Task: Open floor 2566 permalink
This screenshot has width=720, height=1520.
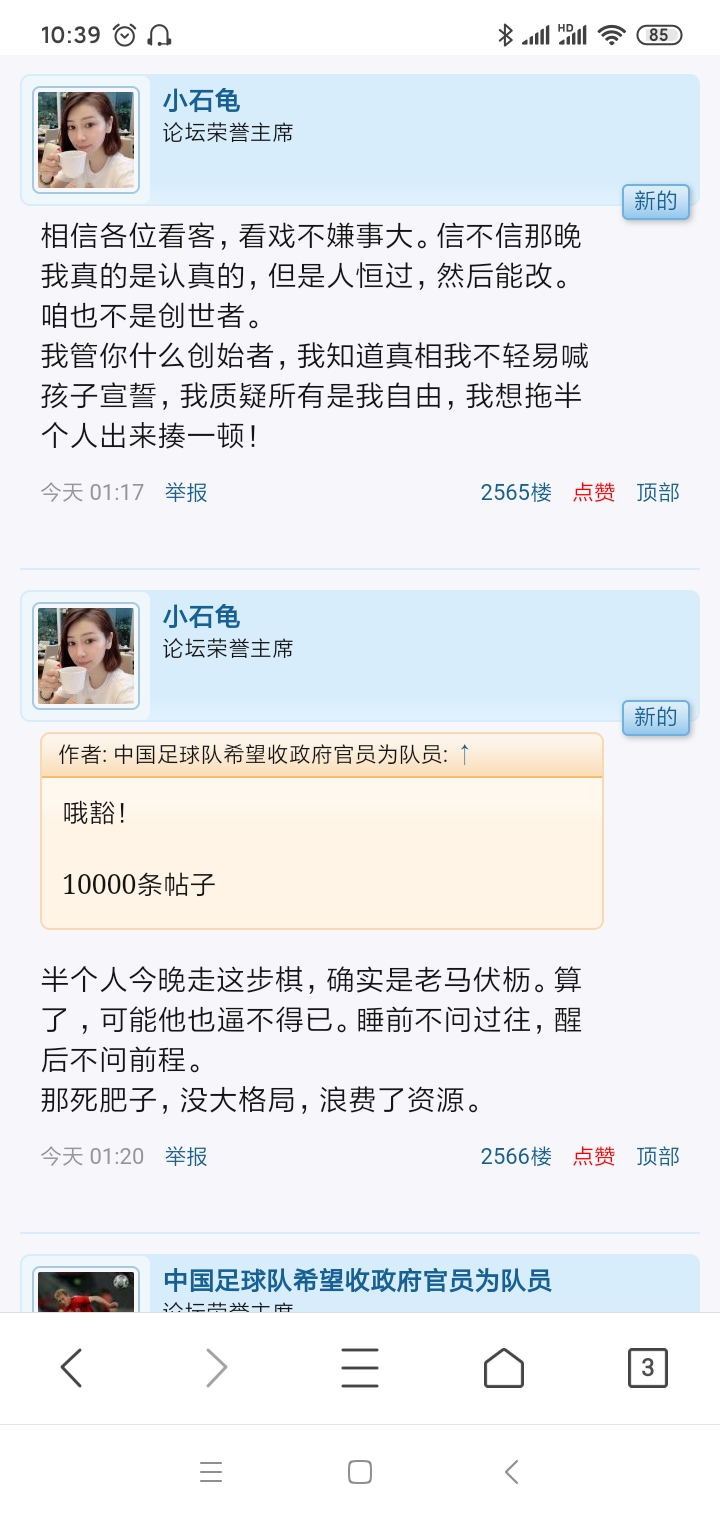Action: point(515,1156)
